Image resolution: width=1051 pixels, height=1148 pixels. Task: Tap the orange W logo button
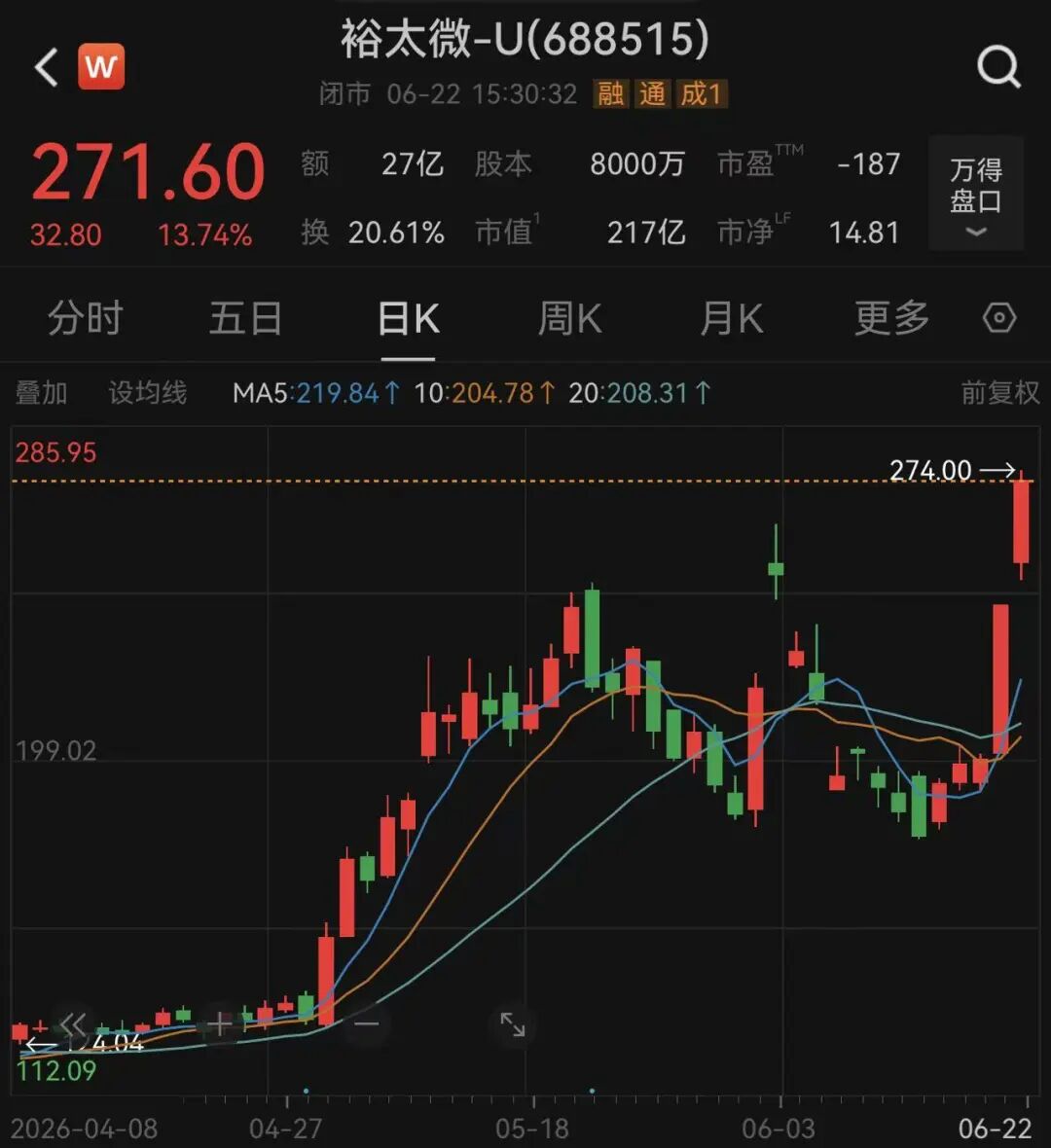101,67
